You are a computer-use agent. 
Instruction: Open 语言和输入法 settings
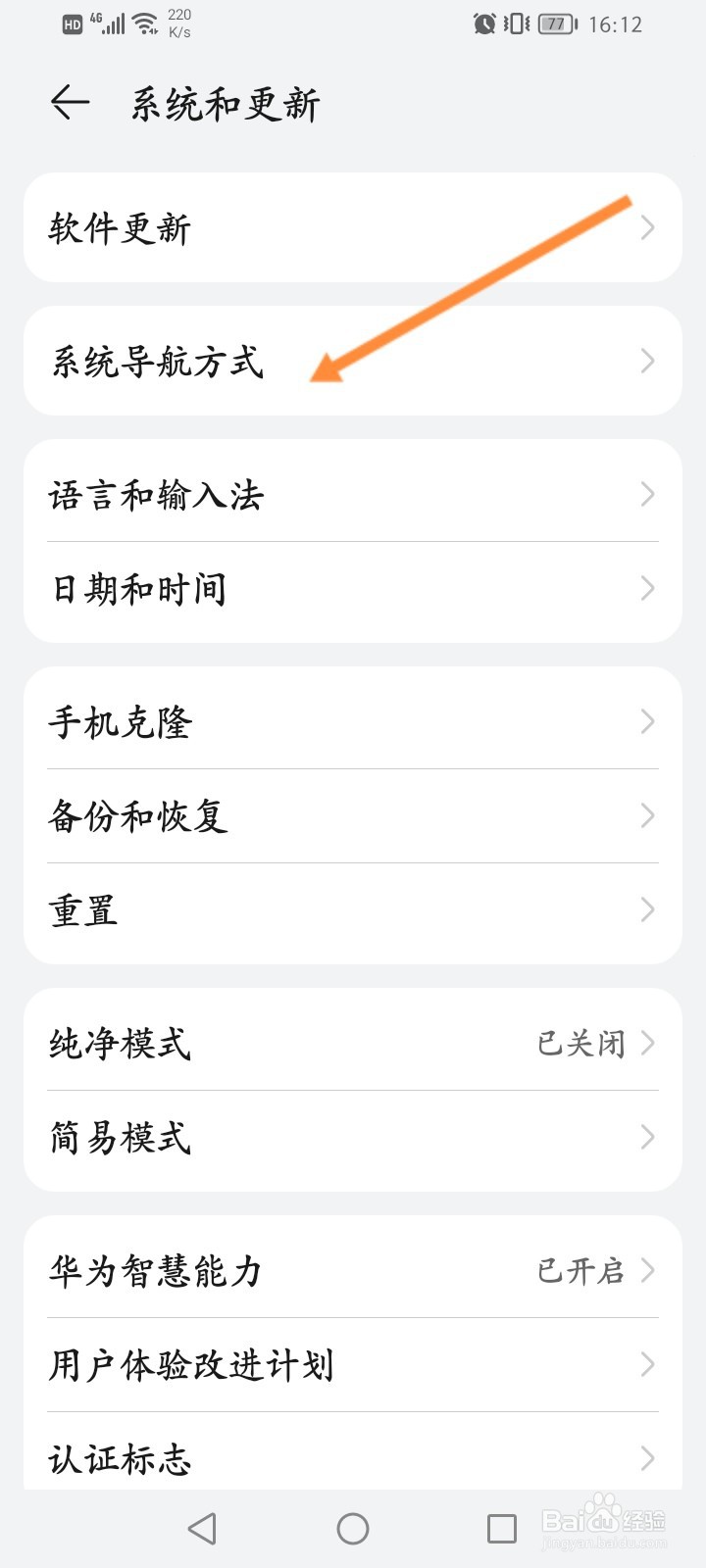353,495
